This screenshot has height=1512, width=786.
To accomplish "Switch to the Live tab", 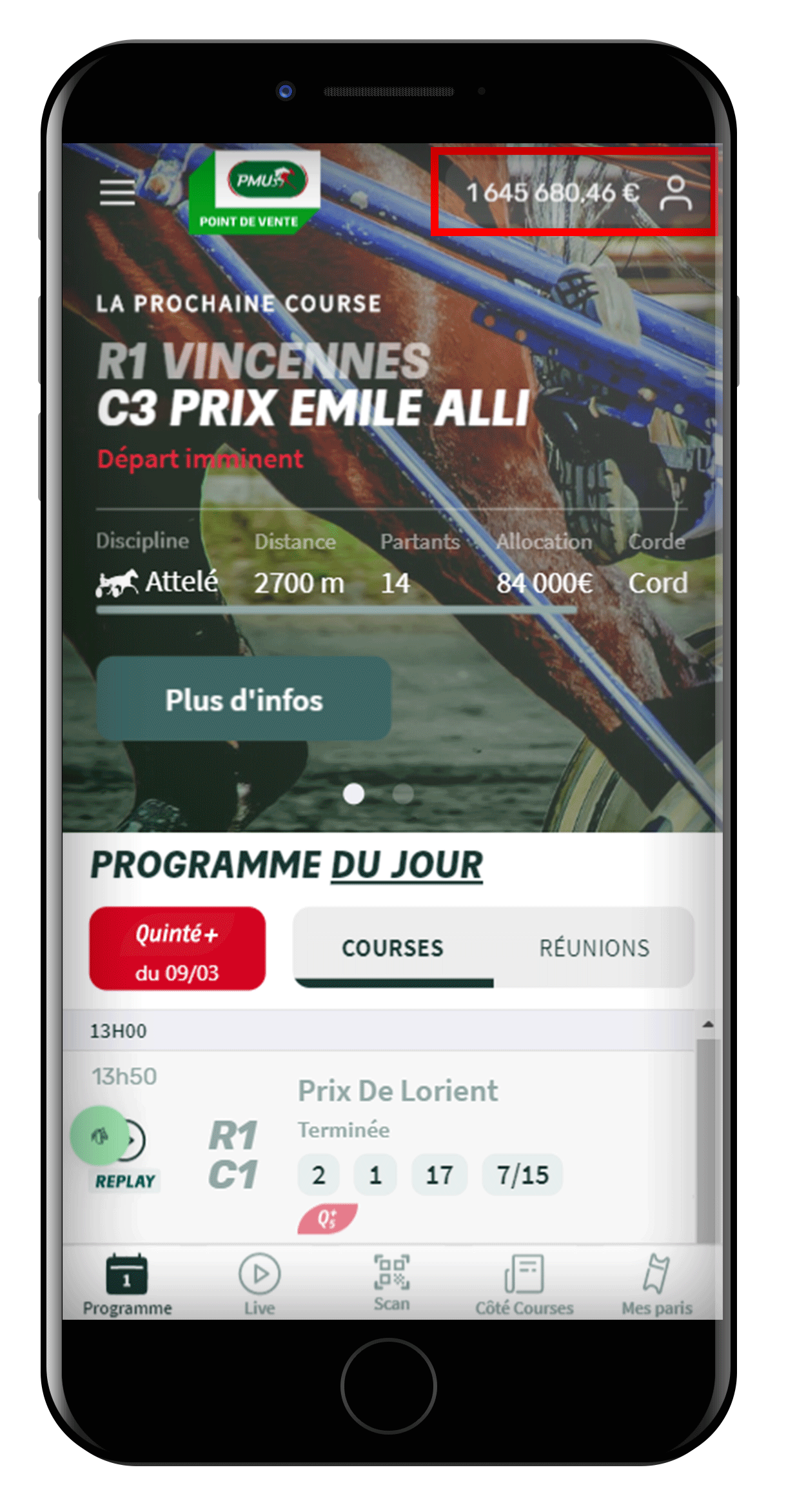I will 259,1284.
